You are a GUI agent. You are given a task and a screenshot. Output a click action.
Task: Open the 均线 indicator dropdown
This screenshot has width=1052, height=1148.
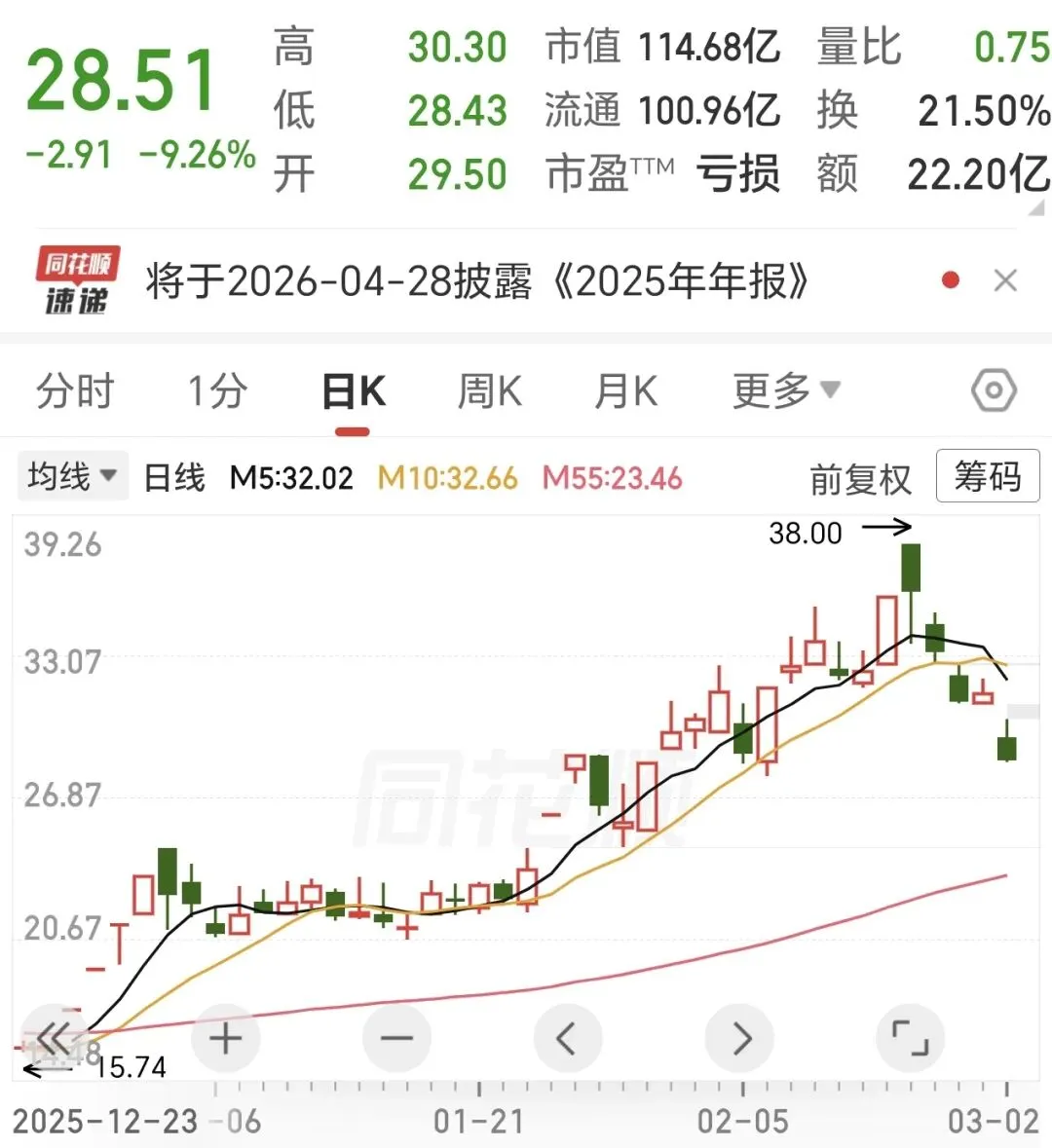click(x=72, y=477)
